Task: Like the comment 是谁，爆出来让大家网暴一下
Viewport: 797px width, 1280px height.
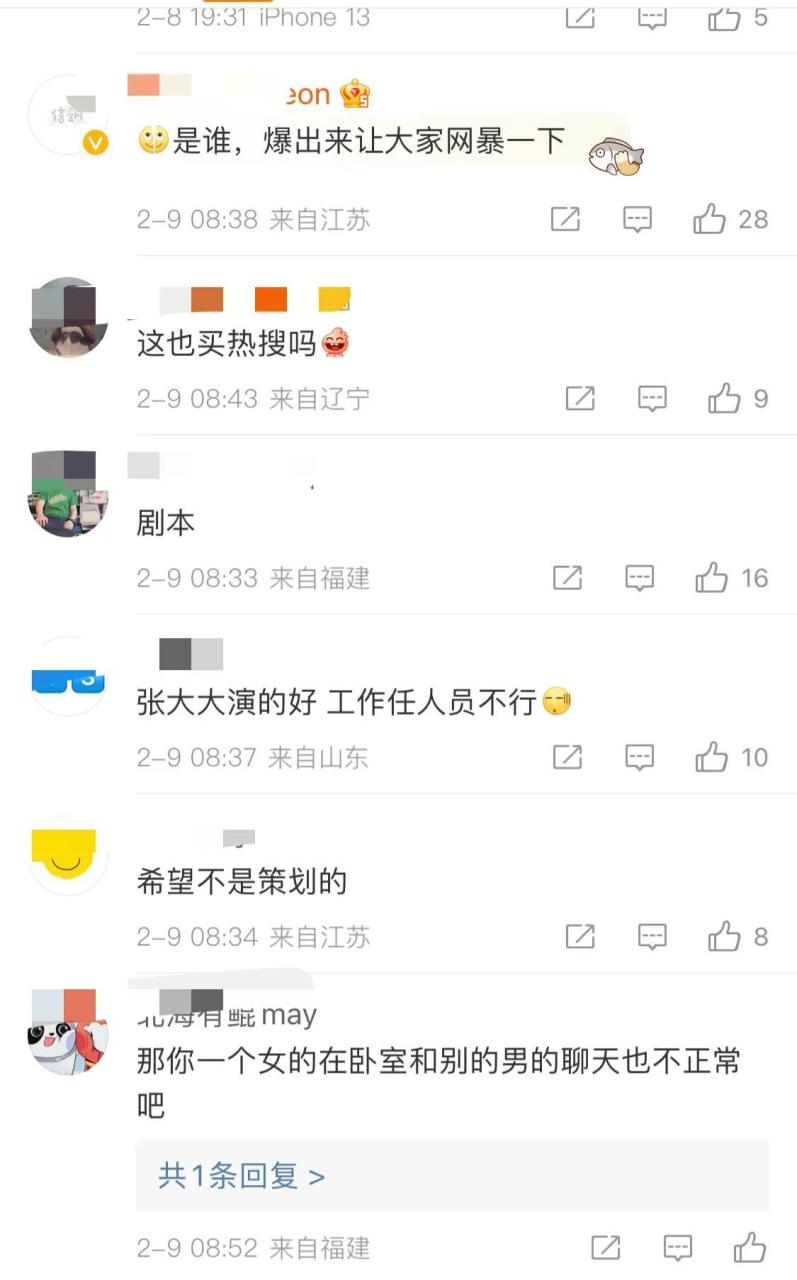Action: [710, 219]
